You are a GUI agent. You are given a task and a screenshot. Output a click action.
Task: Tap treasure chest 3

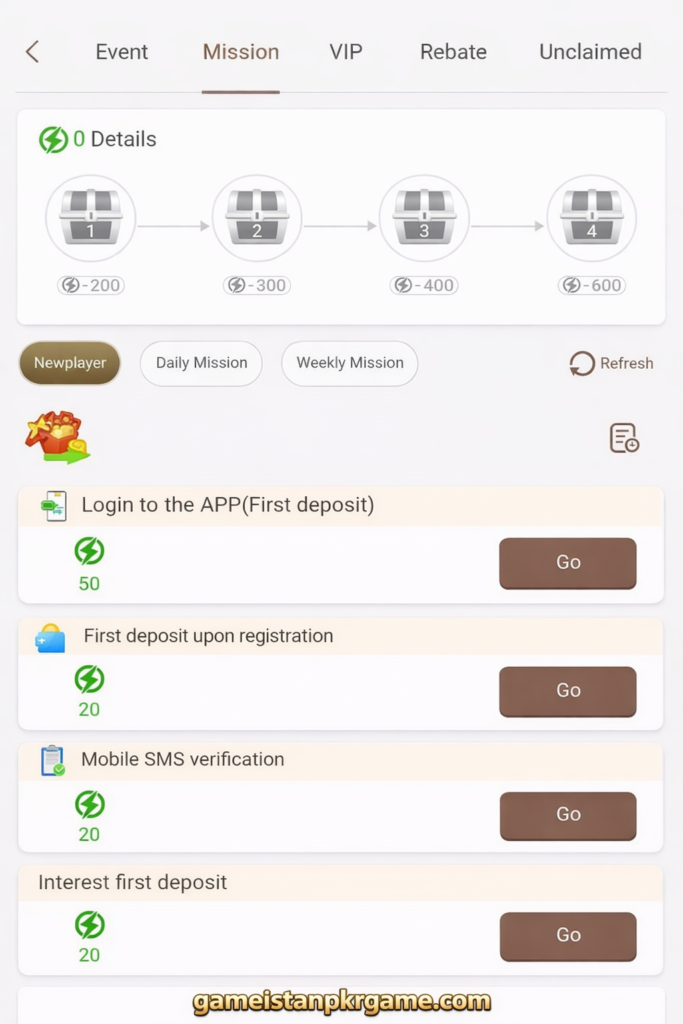pos(424,218)
